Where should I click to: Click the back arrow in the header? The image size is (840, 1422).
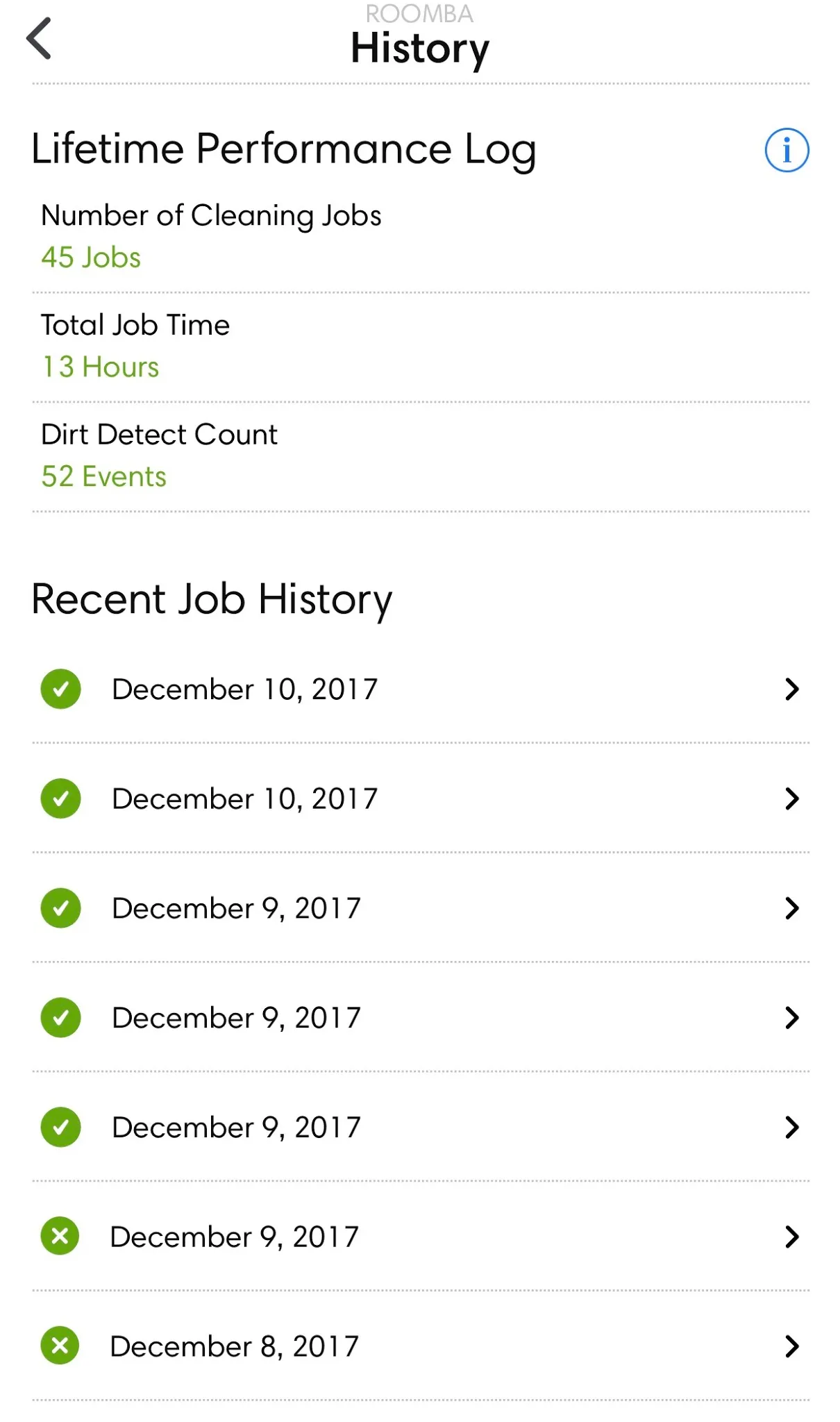coord(40,40)
